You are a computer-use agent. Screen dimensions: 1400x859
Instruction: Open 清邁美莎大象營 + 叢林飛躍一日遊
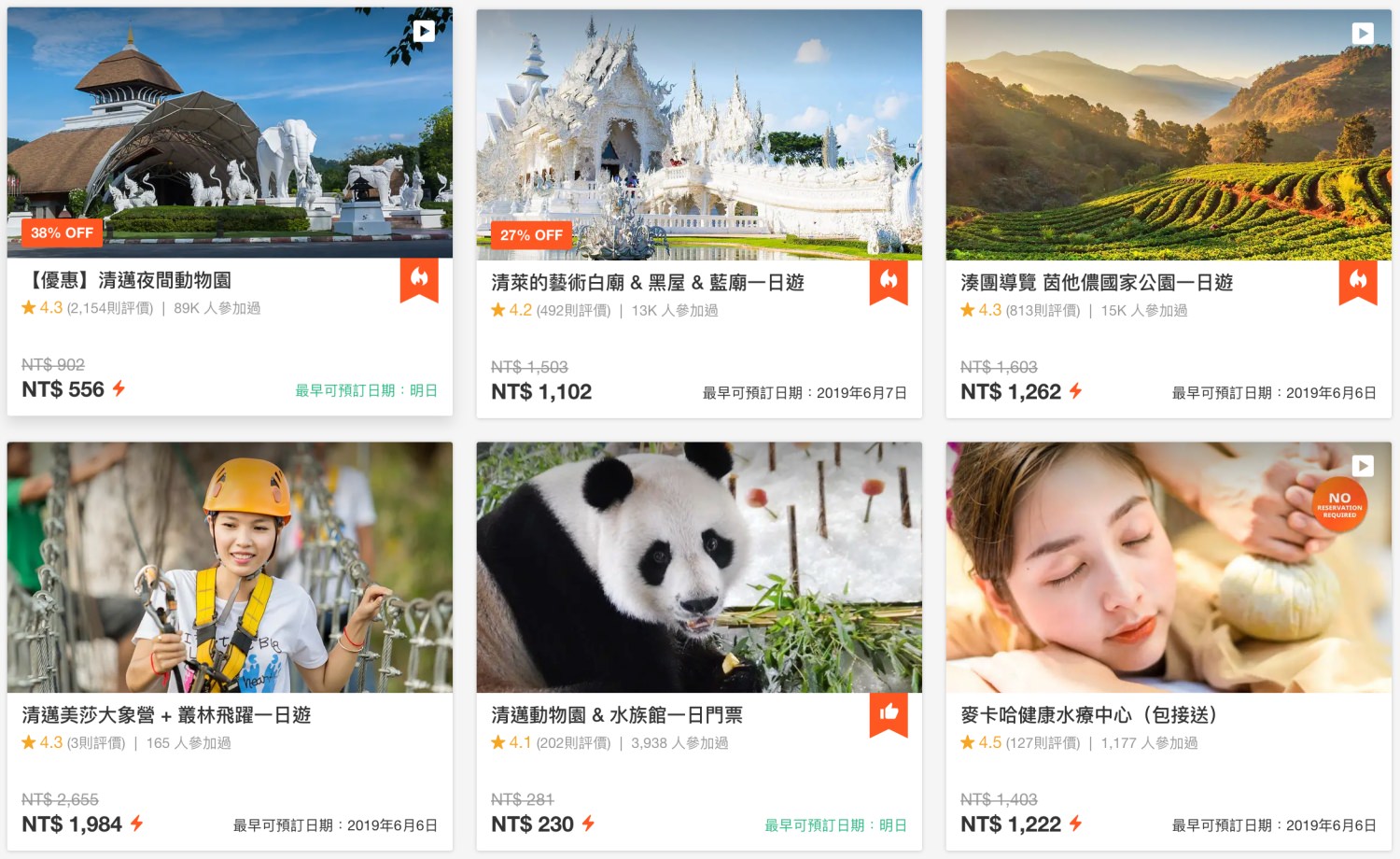pyautogui.click(x=166, y=715)
